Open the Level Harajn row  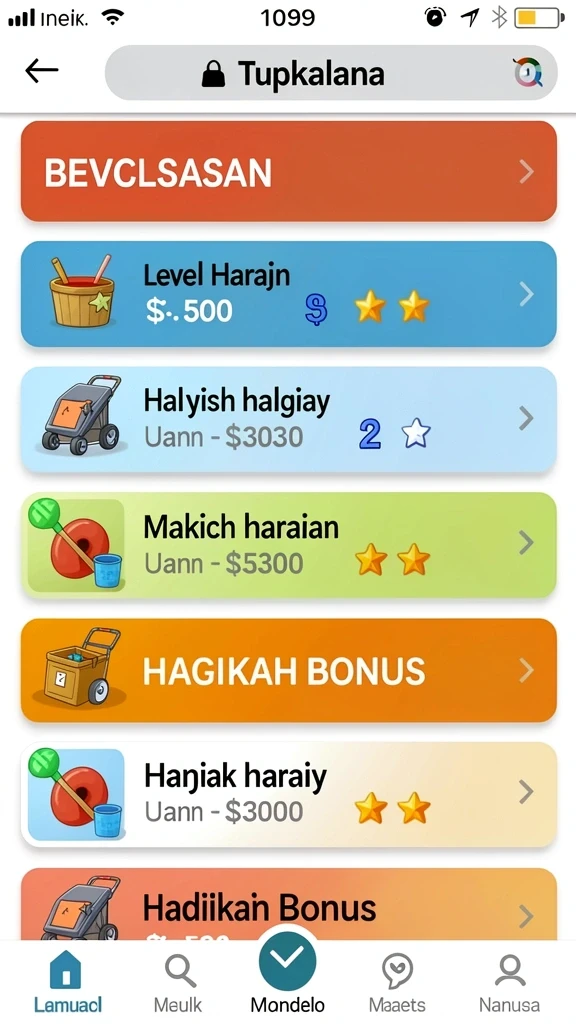289,295
